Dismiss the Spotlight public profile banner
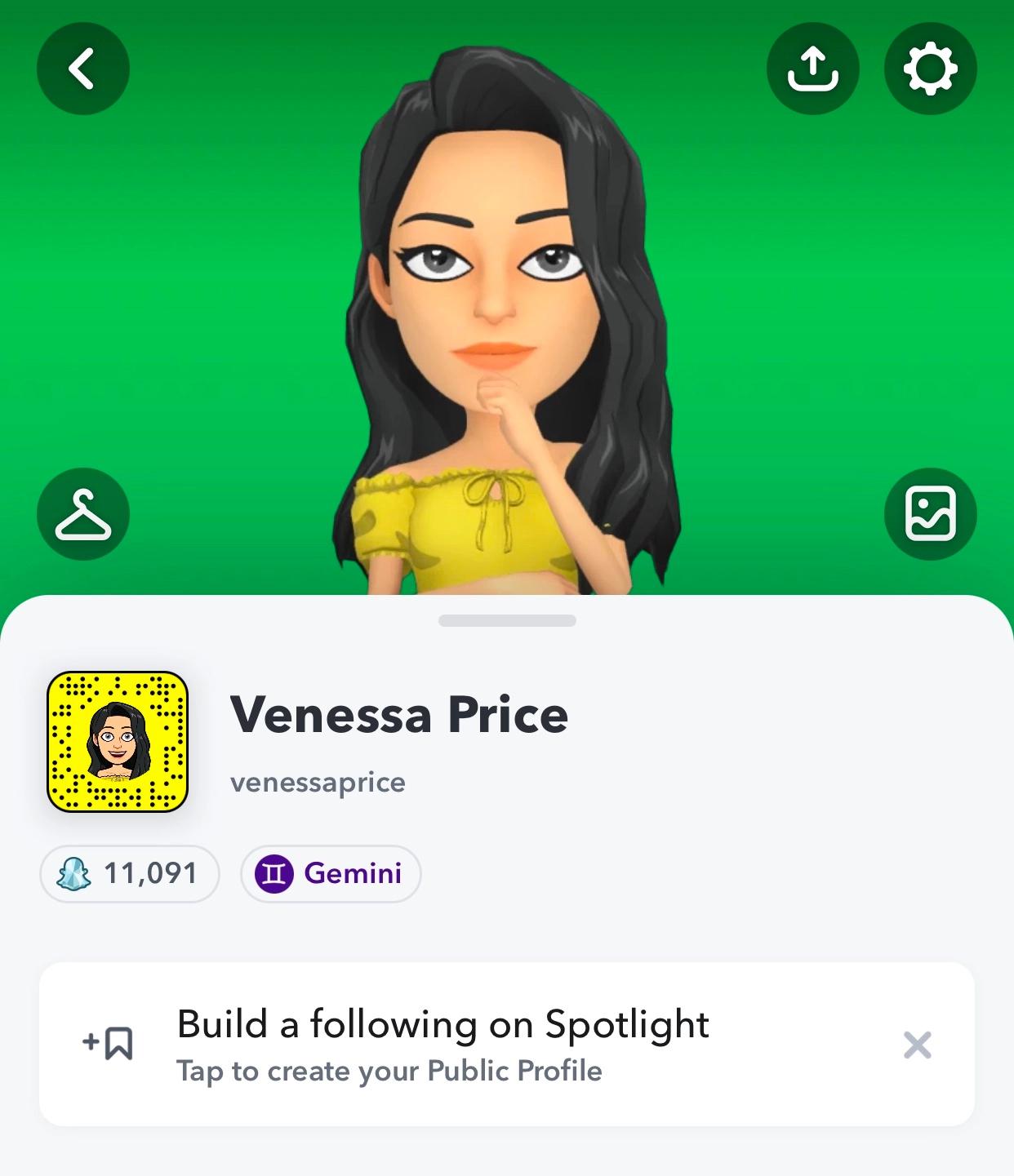The height and width of the screenshot is (1176, 1014). 917,1045
